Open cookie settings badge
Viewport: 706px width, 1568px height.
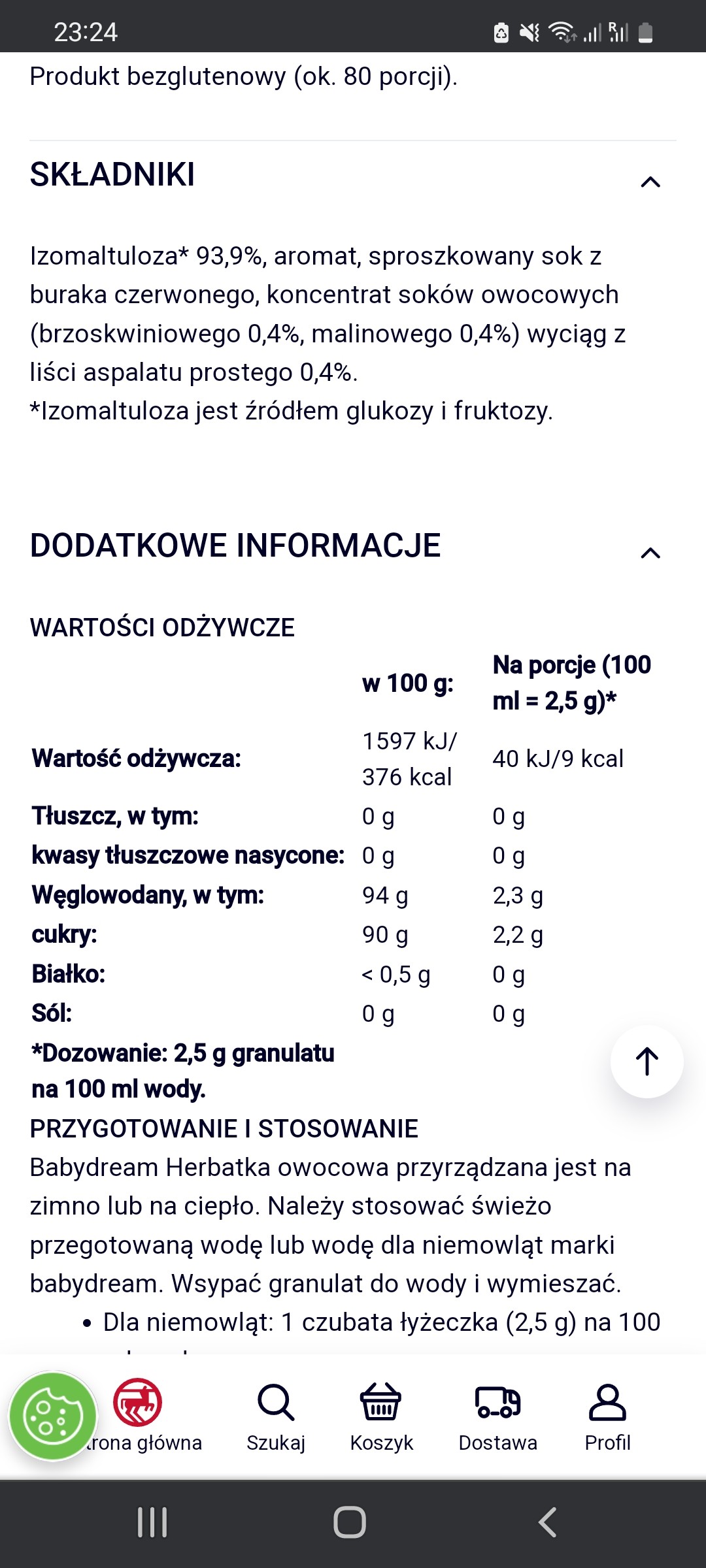[52, 1416]
